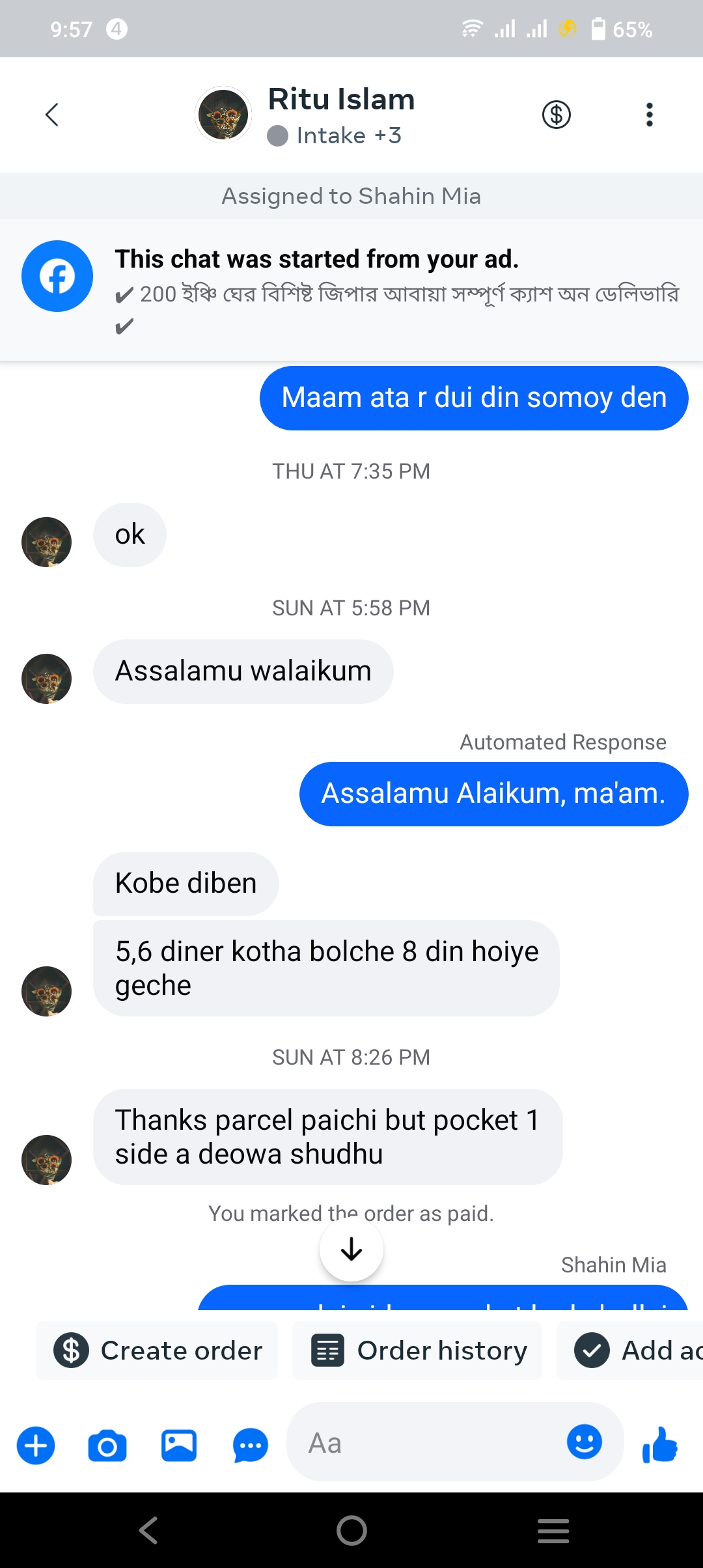
Task: Open the camera to take a photo
Action: (107, 1446)
